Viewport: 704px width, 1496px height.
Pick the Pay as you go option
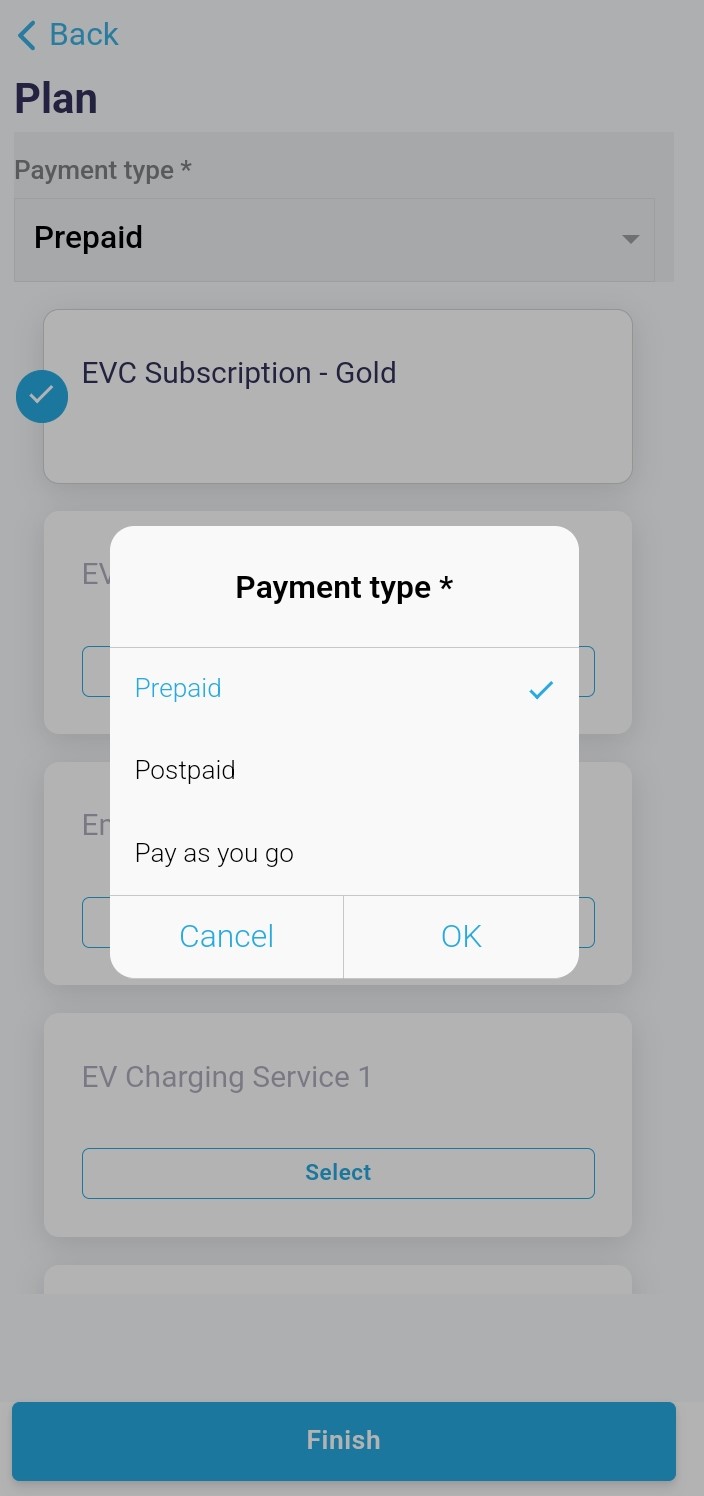click(214, 853)
